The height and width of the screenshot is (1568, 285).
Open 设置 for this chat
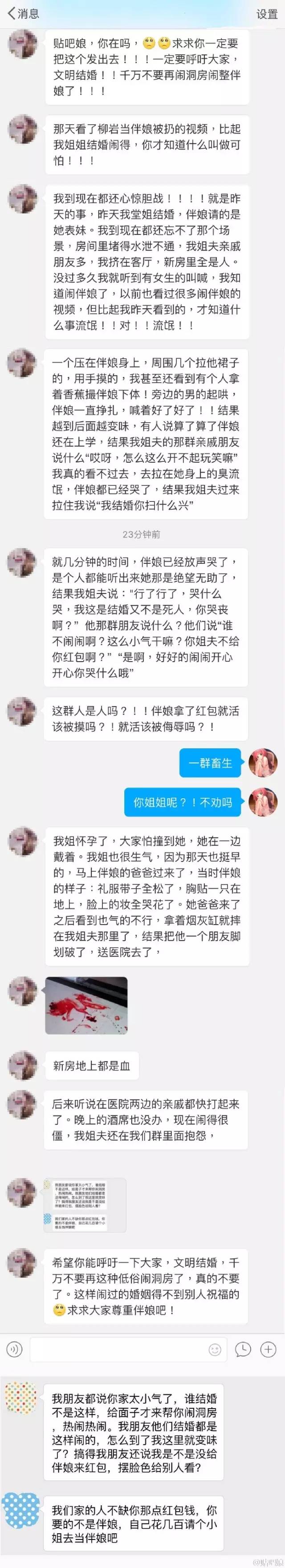pyautogui.click(x=266, y=14)
